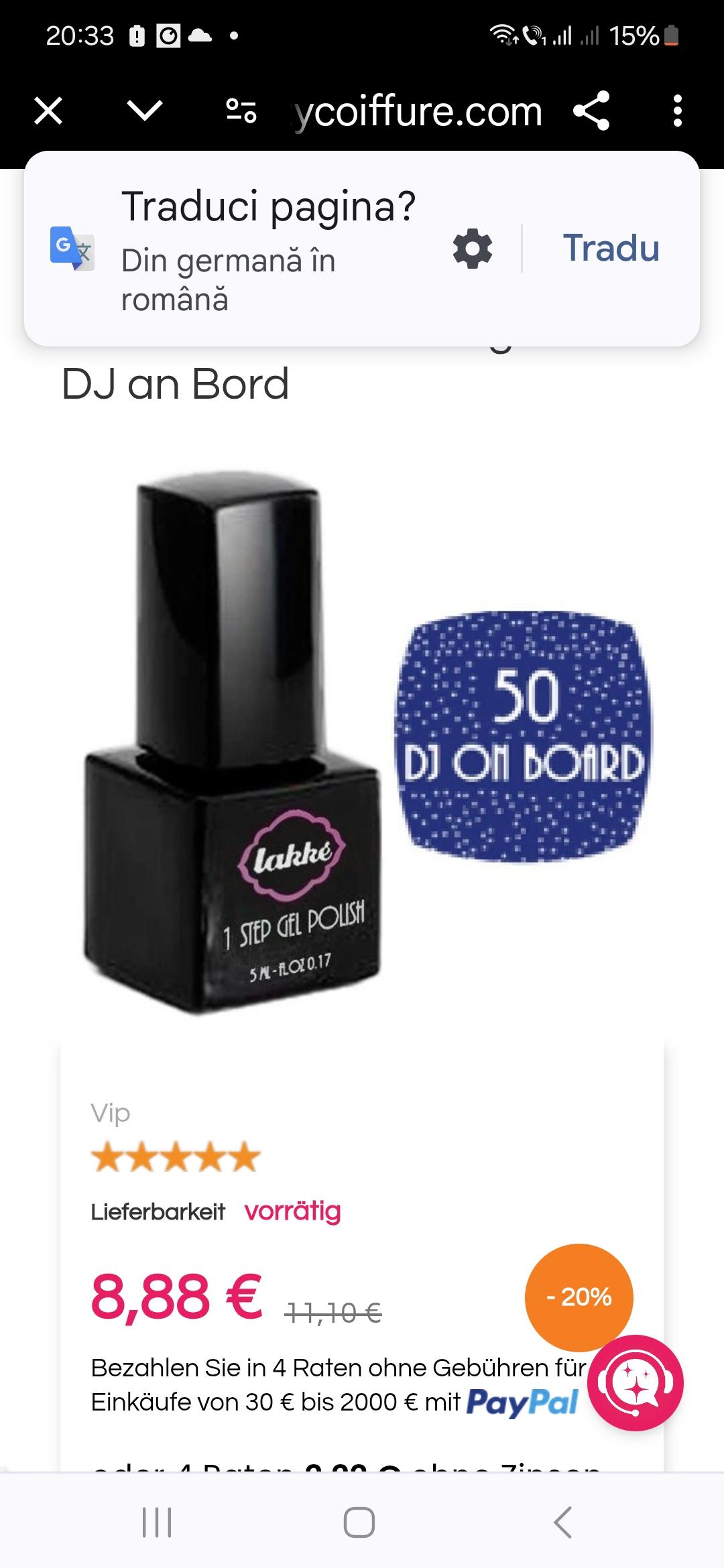The width and height of the screenshot is (724, 1568).
Task: Translate the page to Romanian
Action: (611, 249)
